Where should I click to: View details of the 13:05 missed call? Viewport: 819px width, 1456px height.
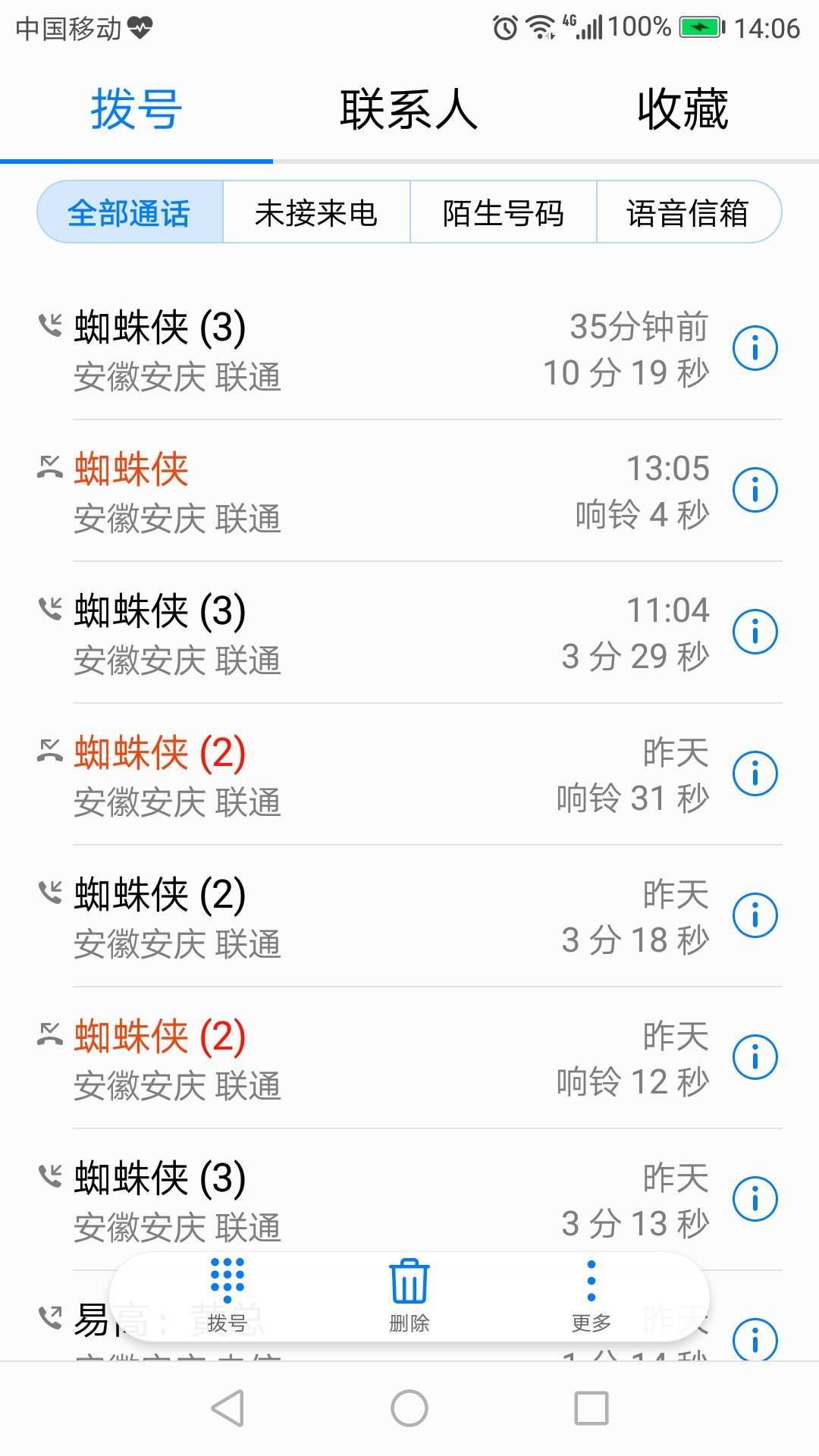(755, 491)
